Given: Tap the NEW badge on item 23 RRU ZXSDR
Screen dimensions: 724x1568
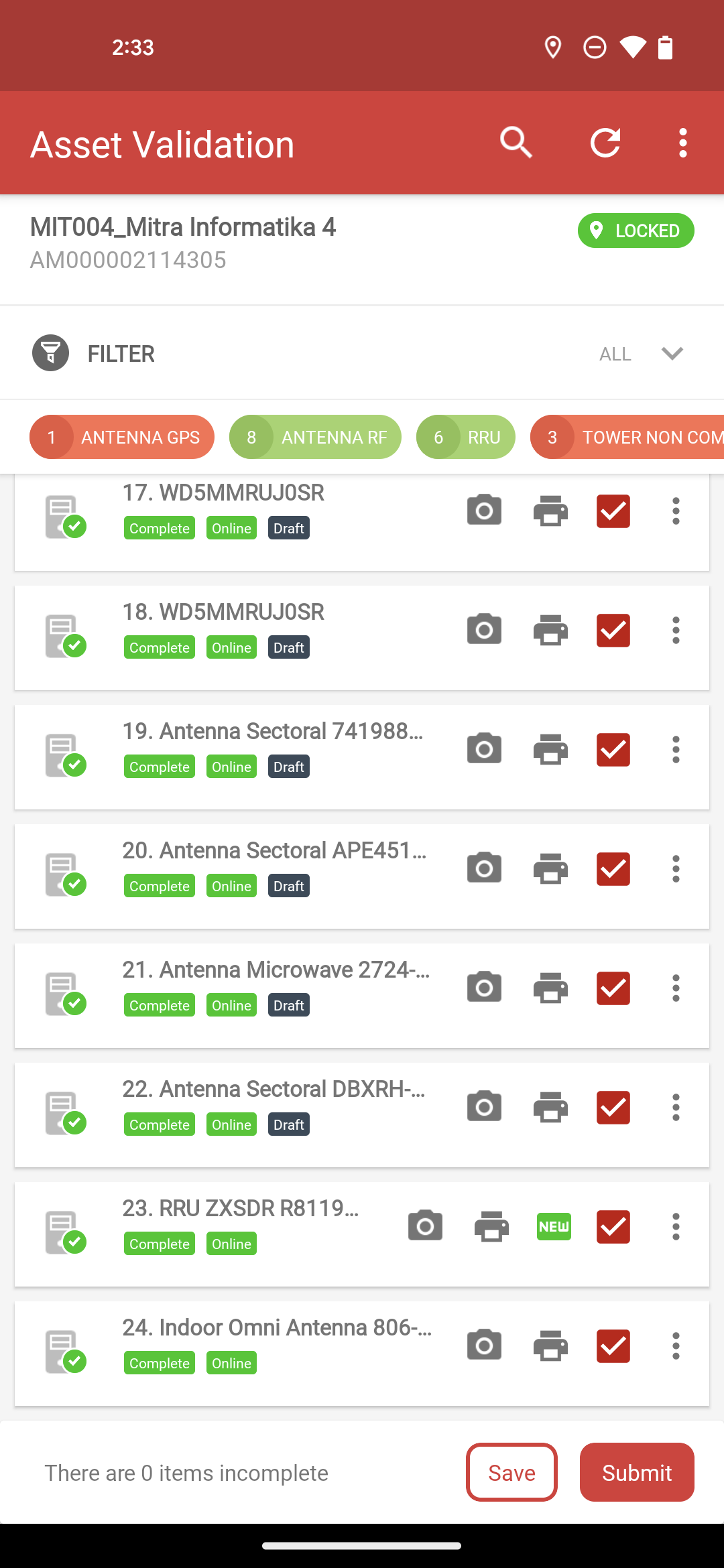Looking at the screenshot, I should (554, 1226).
